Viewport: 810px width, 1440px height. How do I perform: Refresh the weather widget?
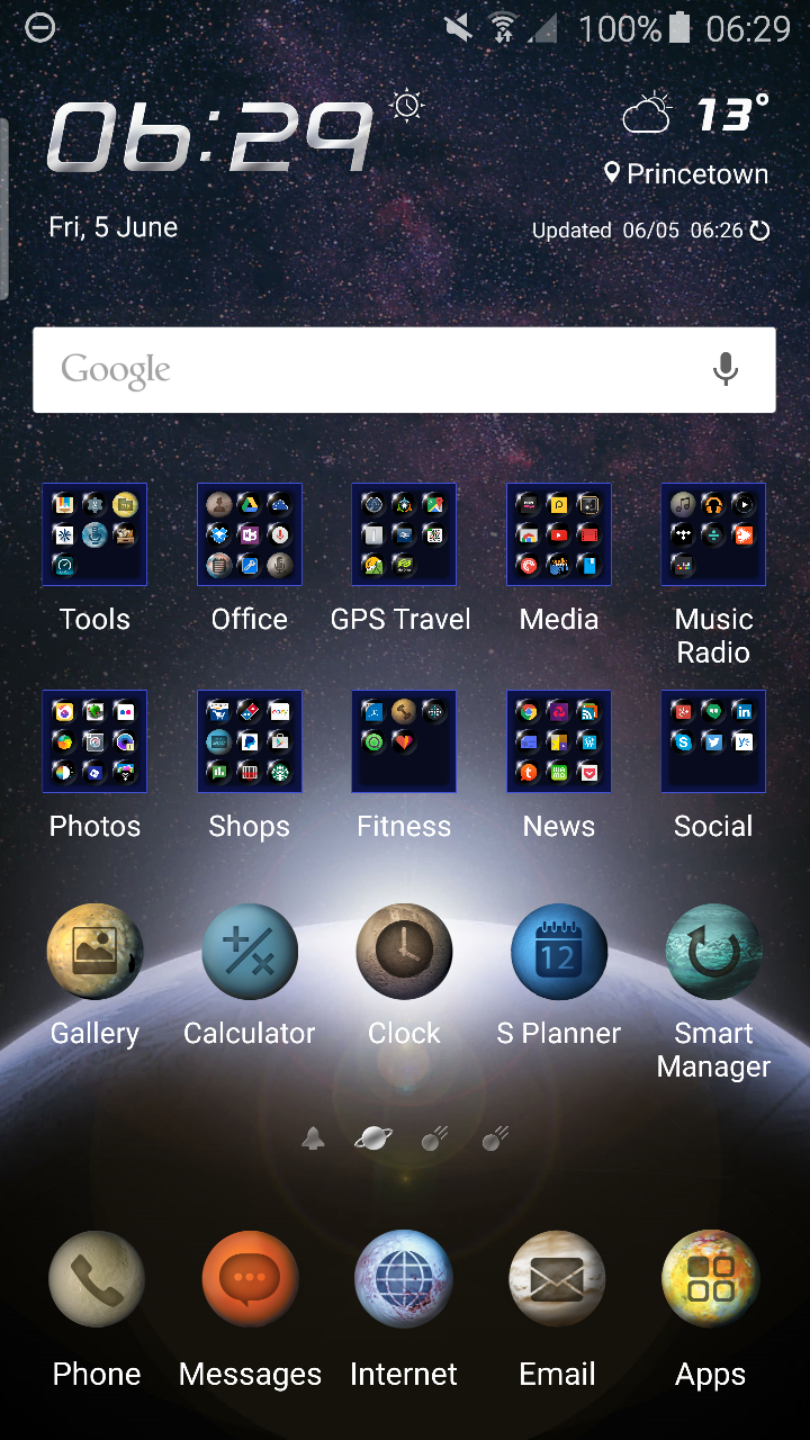(x=760, y=231)
